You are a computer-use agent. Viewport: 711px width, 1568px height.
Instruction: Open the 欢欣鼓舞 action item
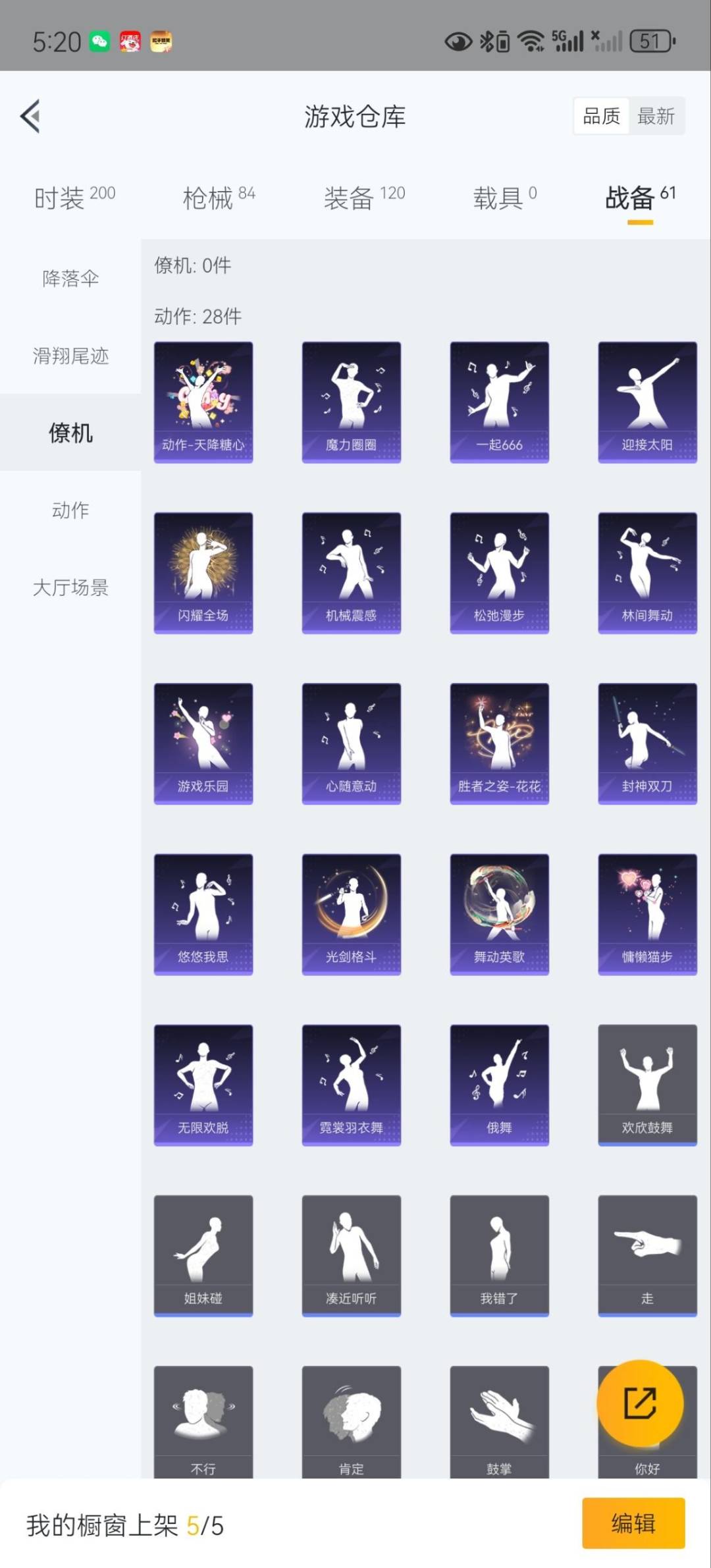tap(647, 1084)
